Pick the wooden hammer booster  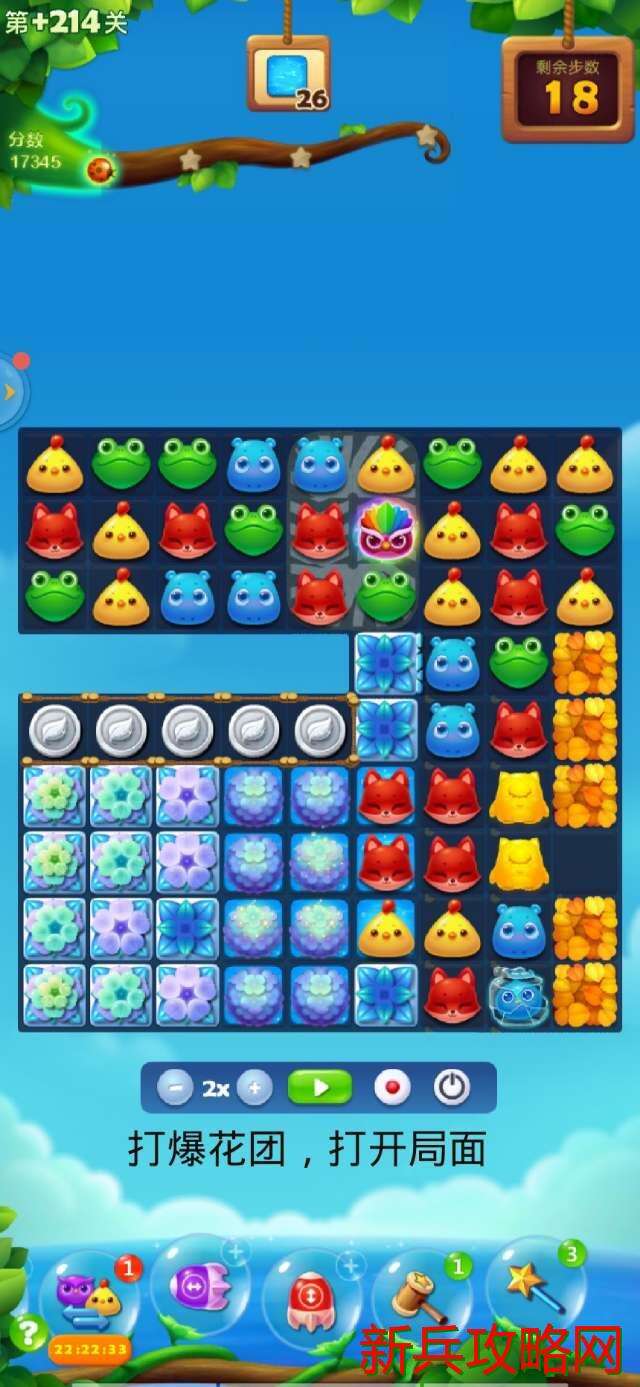click(x=418, y=1297)
